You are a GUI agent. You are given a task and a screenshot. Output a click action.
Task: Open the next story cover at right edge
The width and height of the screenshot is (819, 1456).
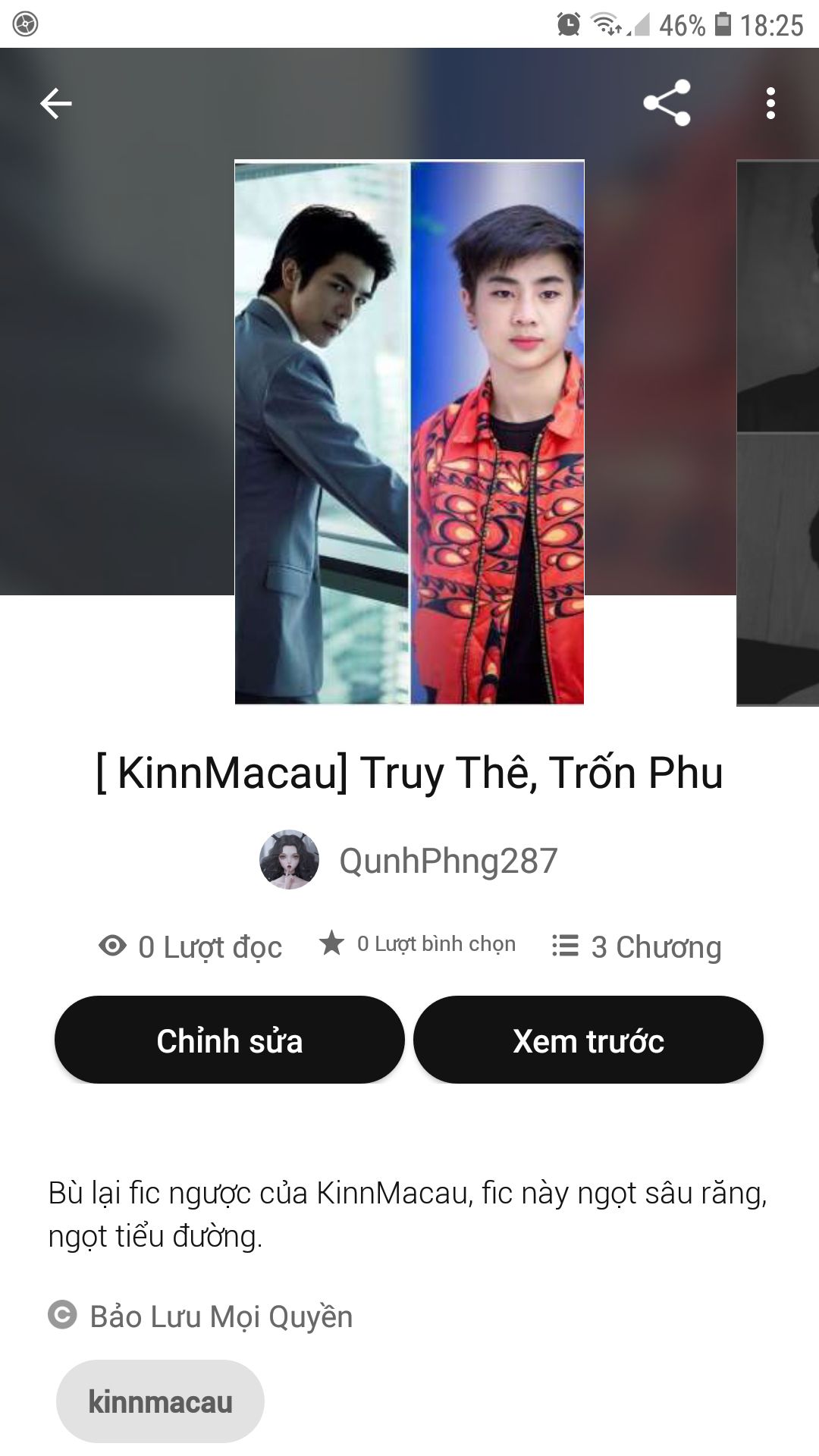[x=778, y=432]
